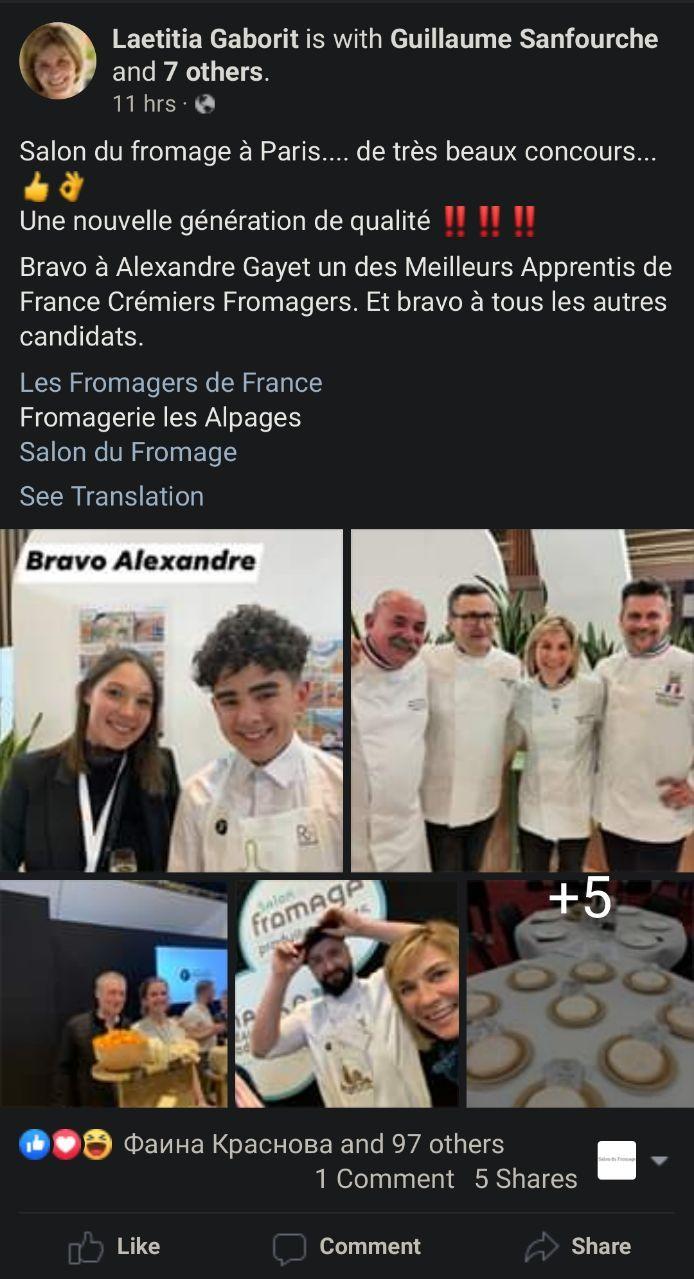Open the Bravo Alexandre photo
The height and width of the screenshot is (1279, 694).
coord(171,700)
